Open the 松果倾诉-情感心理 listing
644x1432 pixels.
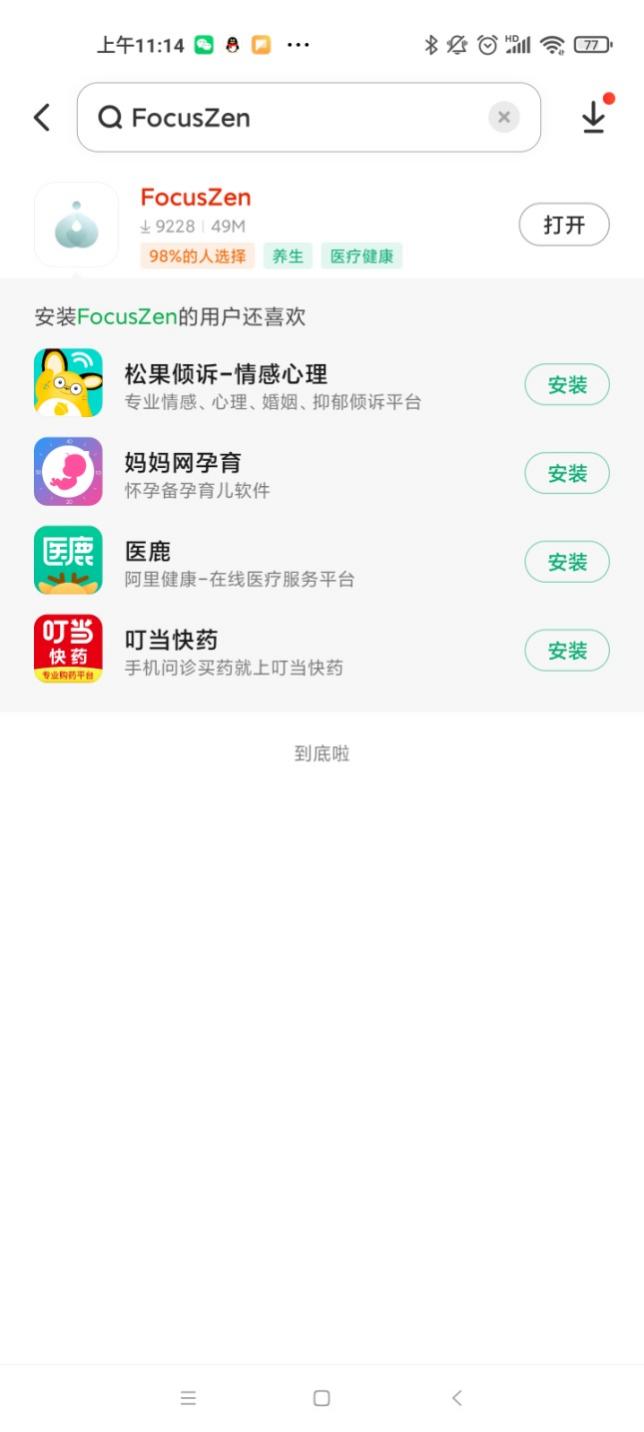pos(226,375)
